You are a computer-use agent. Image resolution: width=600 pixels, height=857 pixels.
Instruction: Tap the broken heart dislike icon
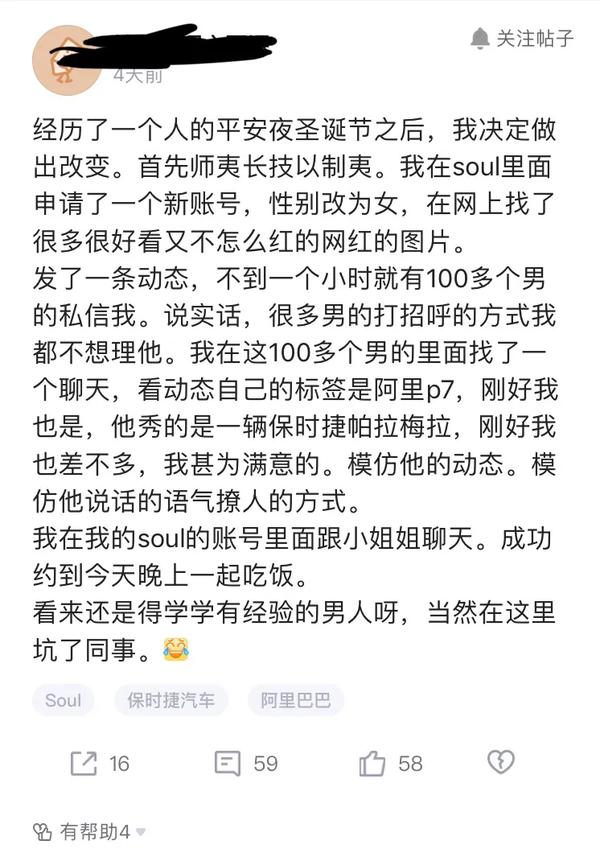pos(500,763)
